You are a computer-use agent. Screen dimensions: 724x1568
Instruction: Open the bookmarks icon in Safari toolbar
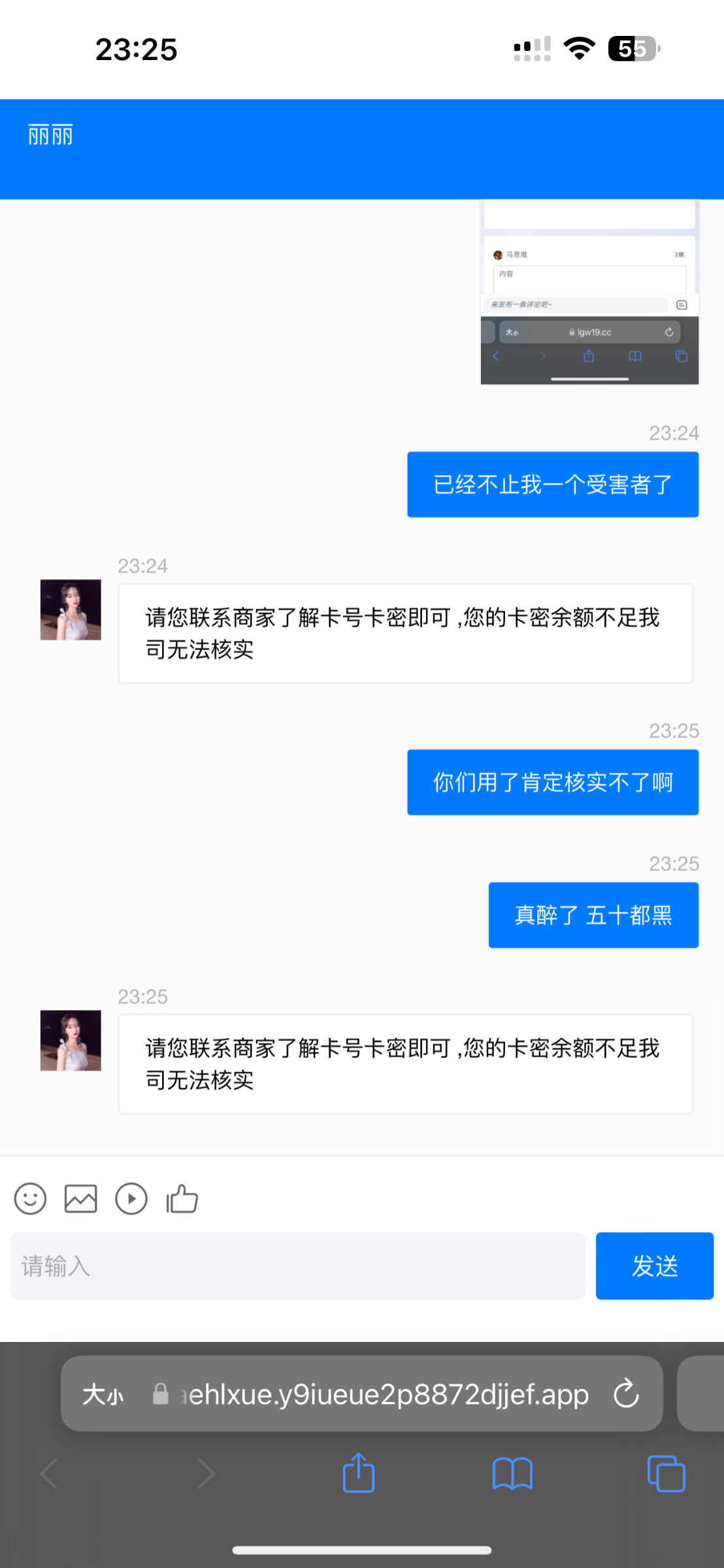[512, 1473]
